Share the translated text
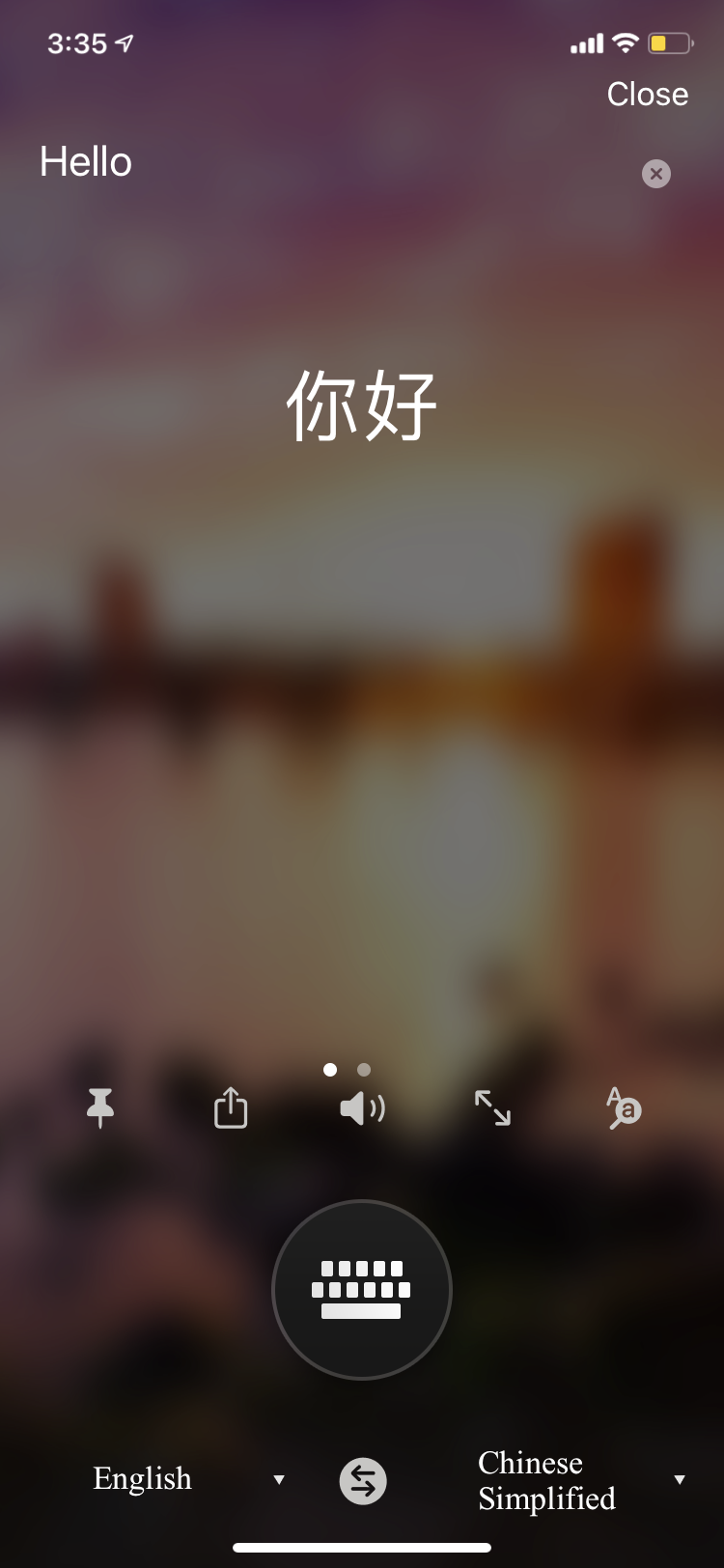This screenshot has width=724, height=1568. click(231, 1107)
